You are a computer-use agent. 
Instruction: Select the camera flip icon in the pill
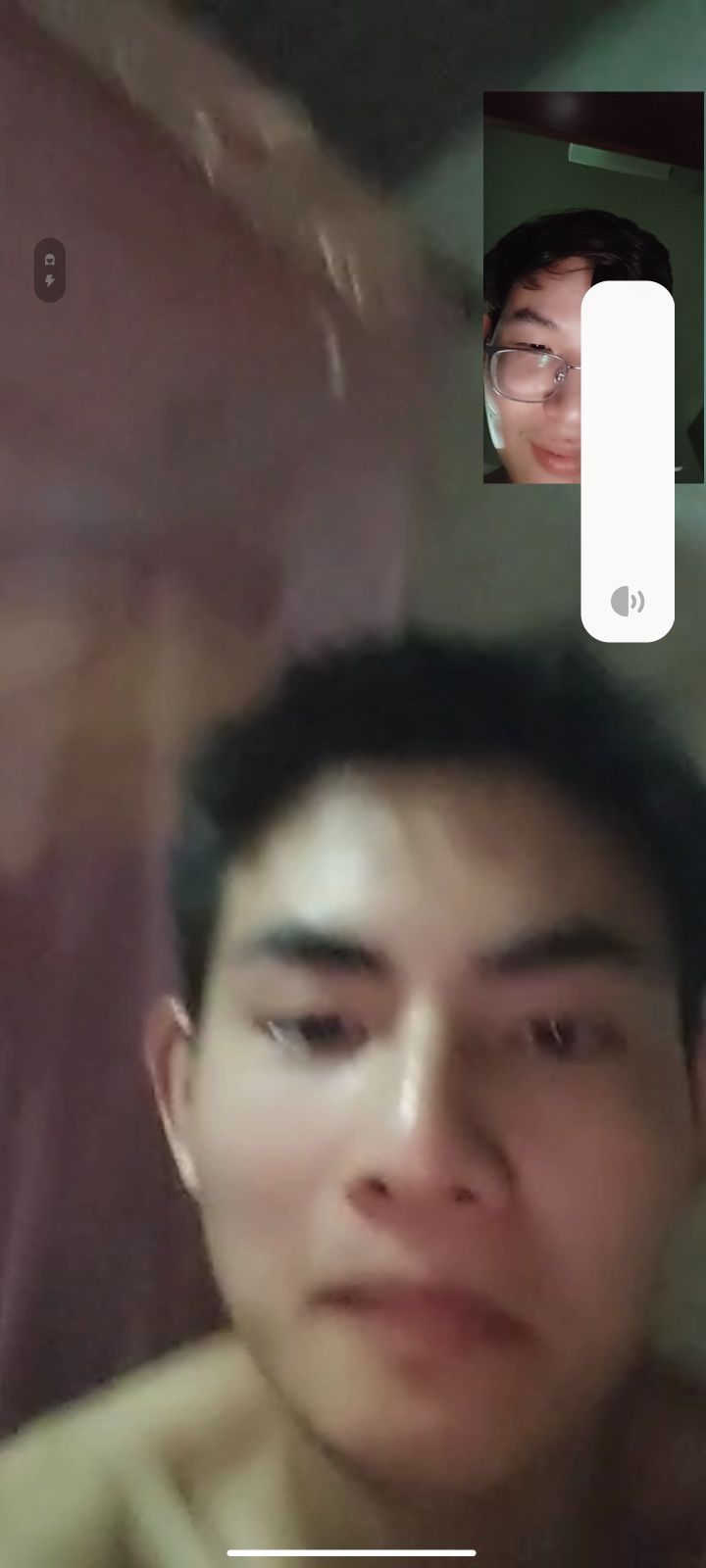(x=50, y=260)
